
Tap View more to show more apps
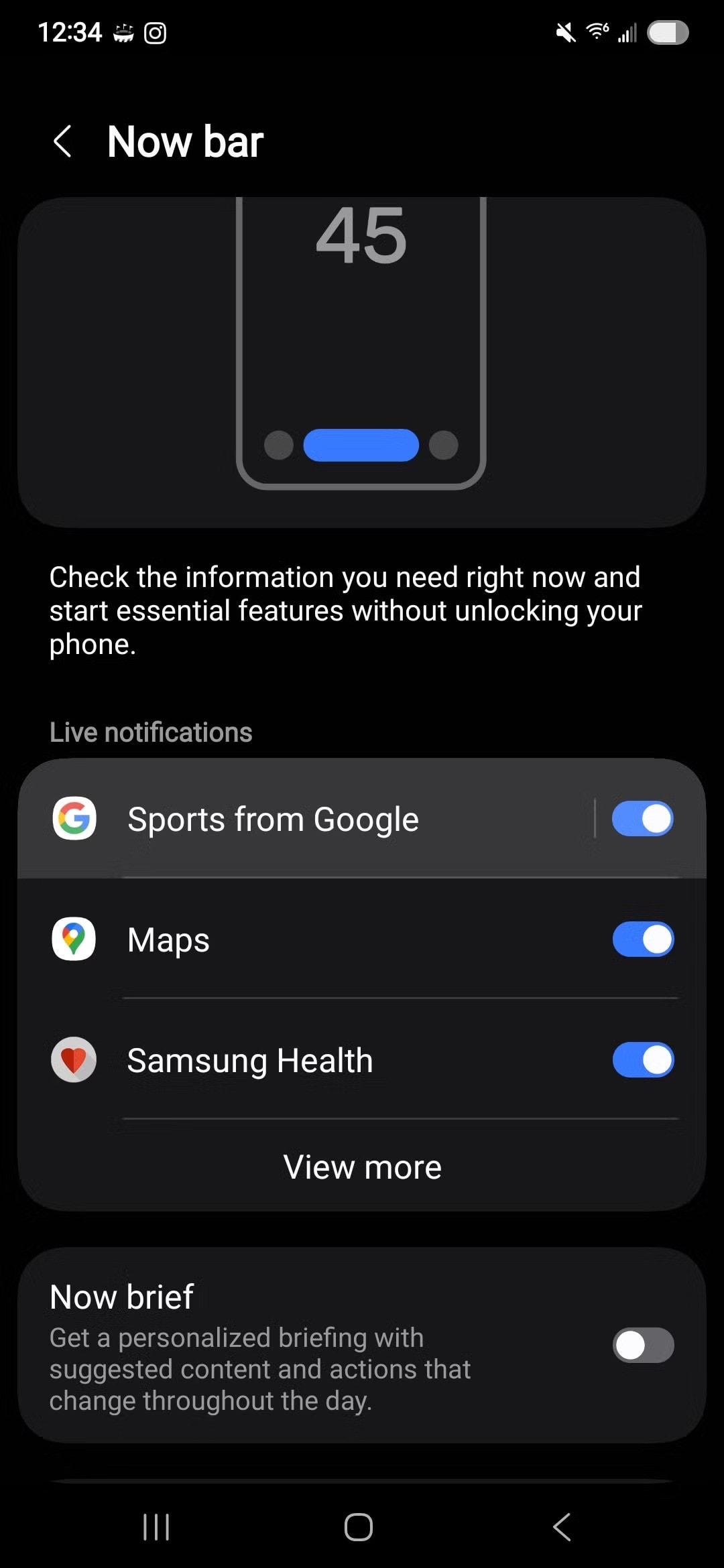(362, 1167)
